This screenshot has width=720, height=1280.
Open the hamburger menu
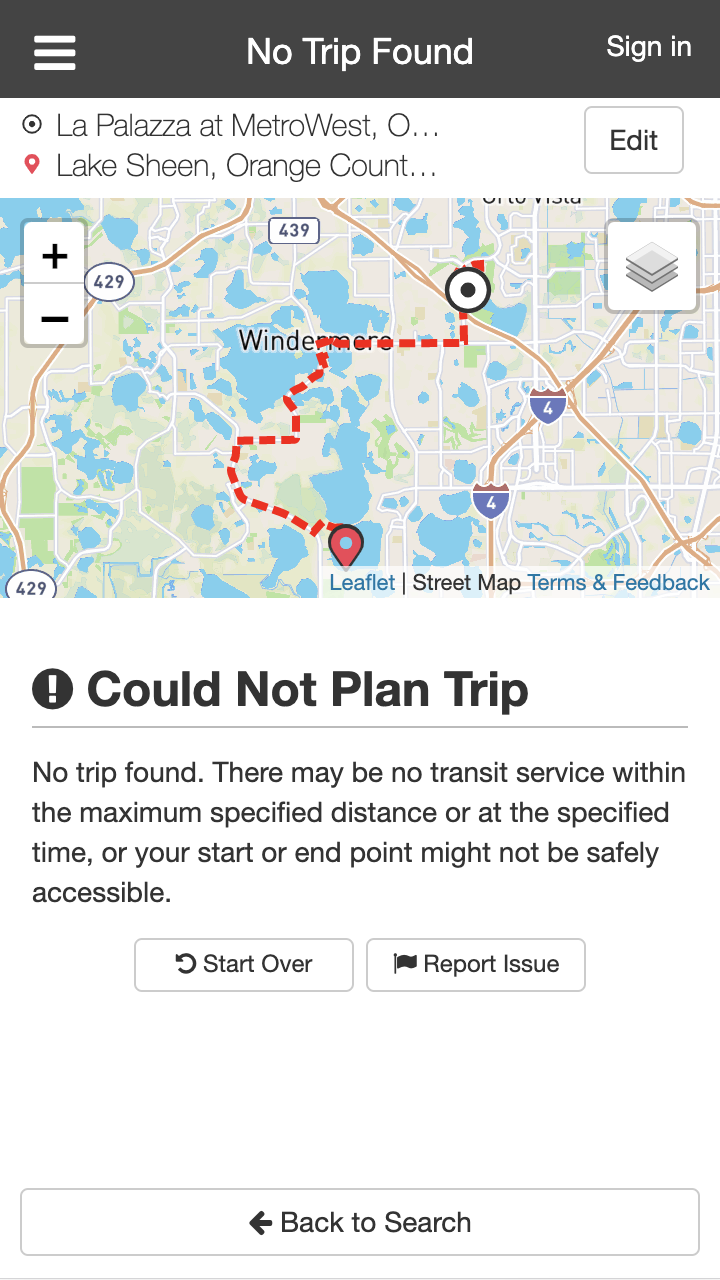[x=55, y=52]
